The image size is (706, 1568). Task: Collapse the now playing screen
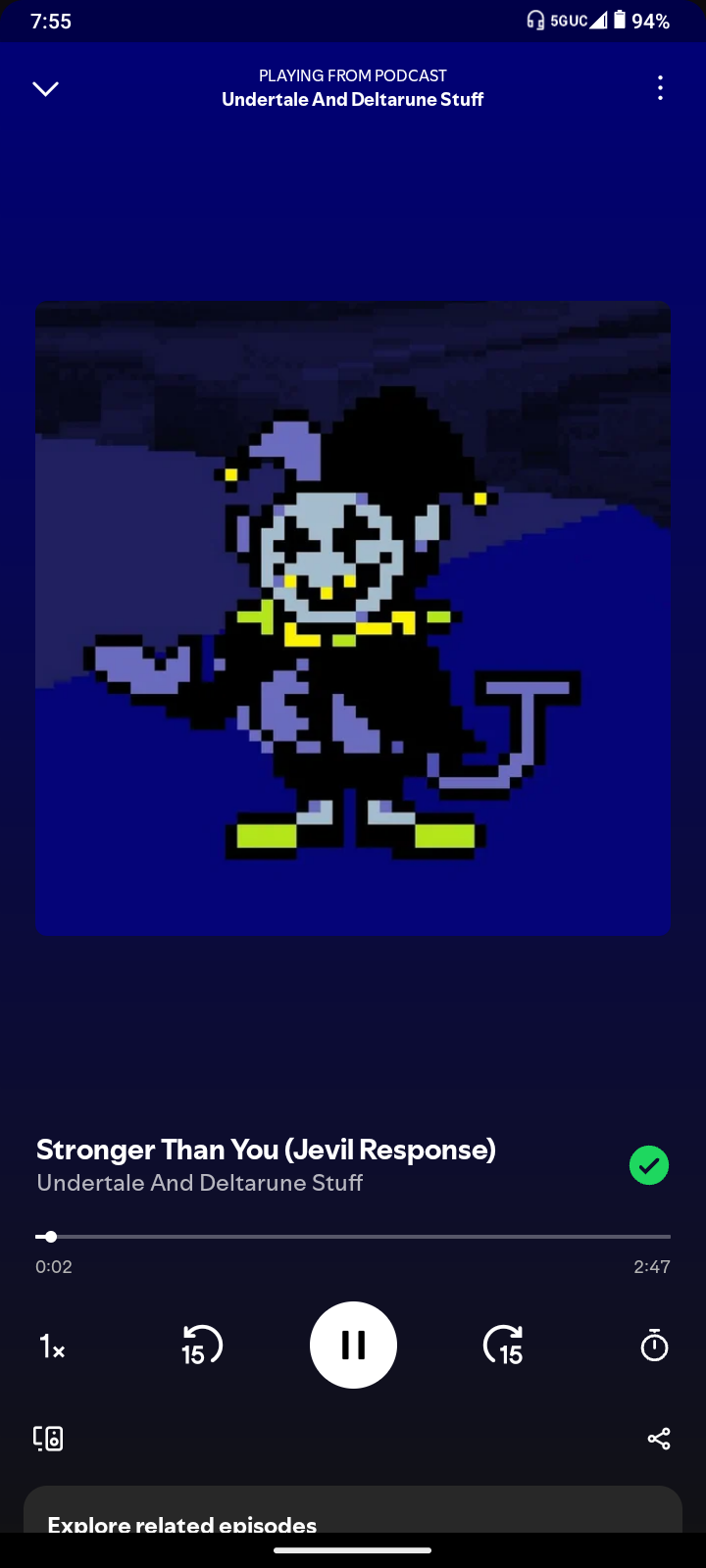coord(46,89)
